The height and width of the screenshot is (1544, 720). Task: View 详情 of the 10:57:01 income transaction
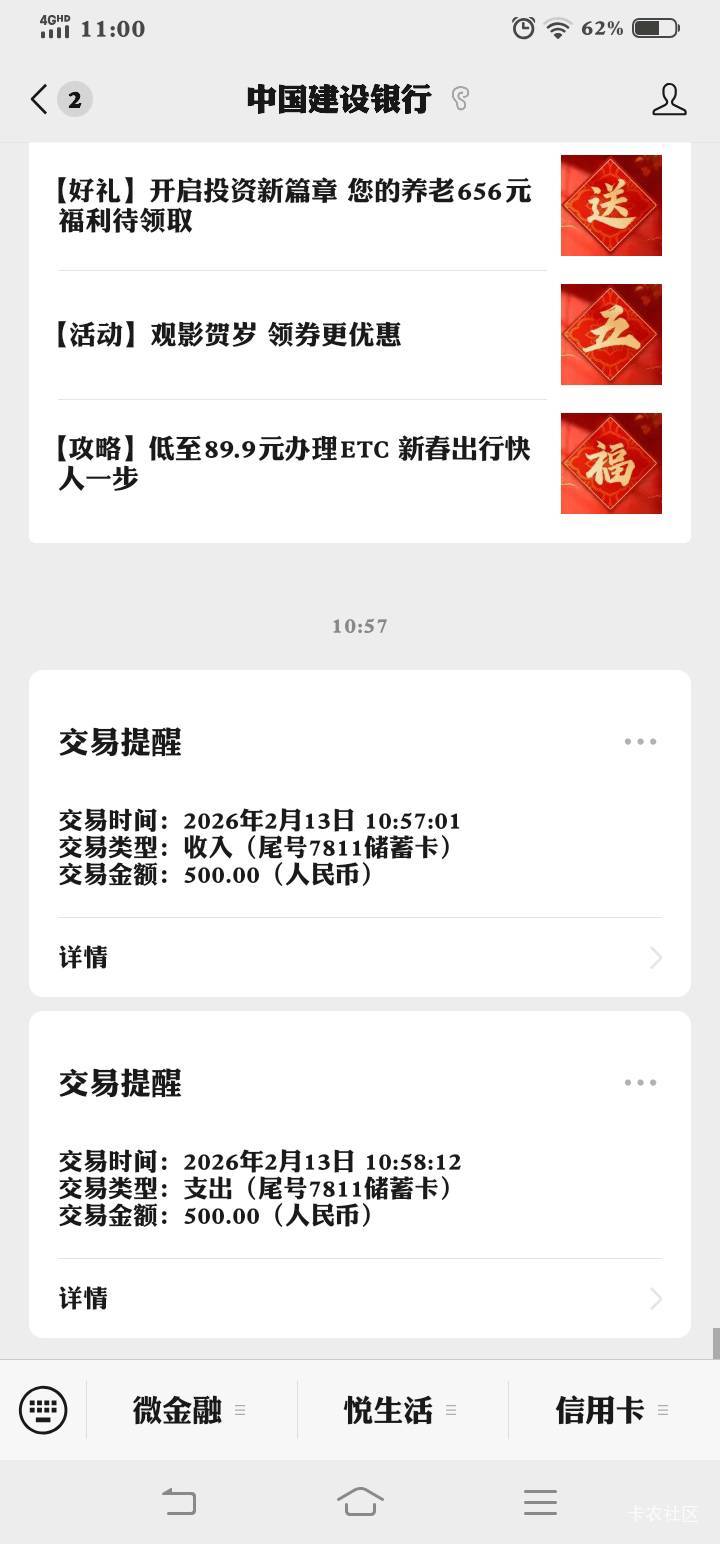[x=360, y=957]
